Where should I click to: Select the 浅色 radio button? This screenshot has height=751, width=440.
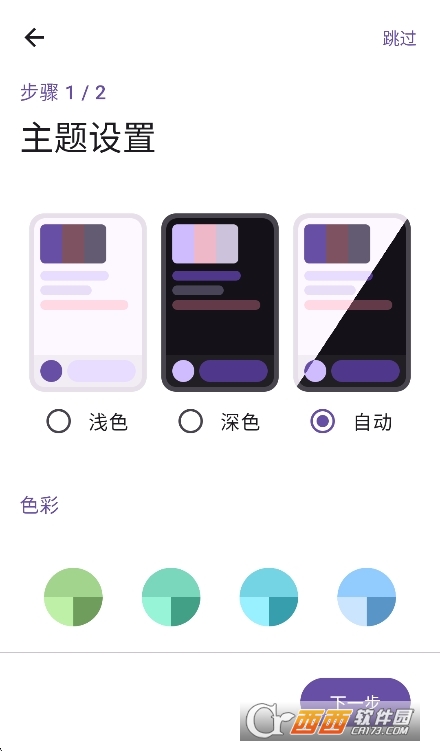tap(59, 421)
